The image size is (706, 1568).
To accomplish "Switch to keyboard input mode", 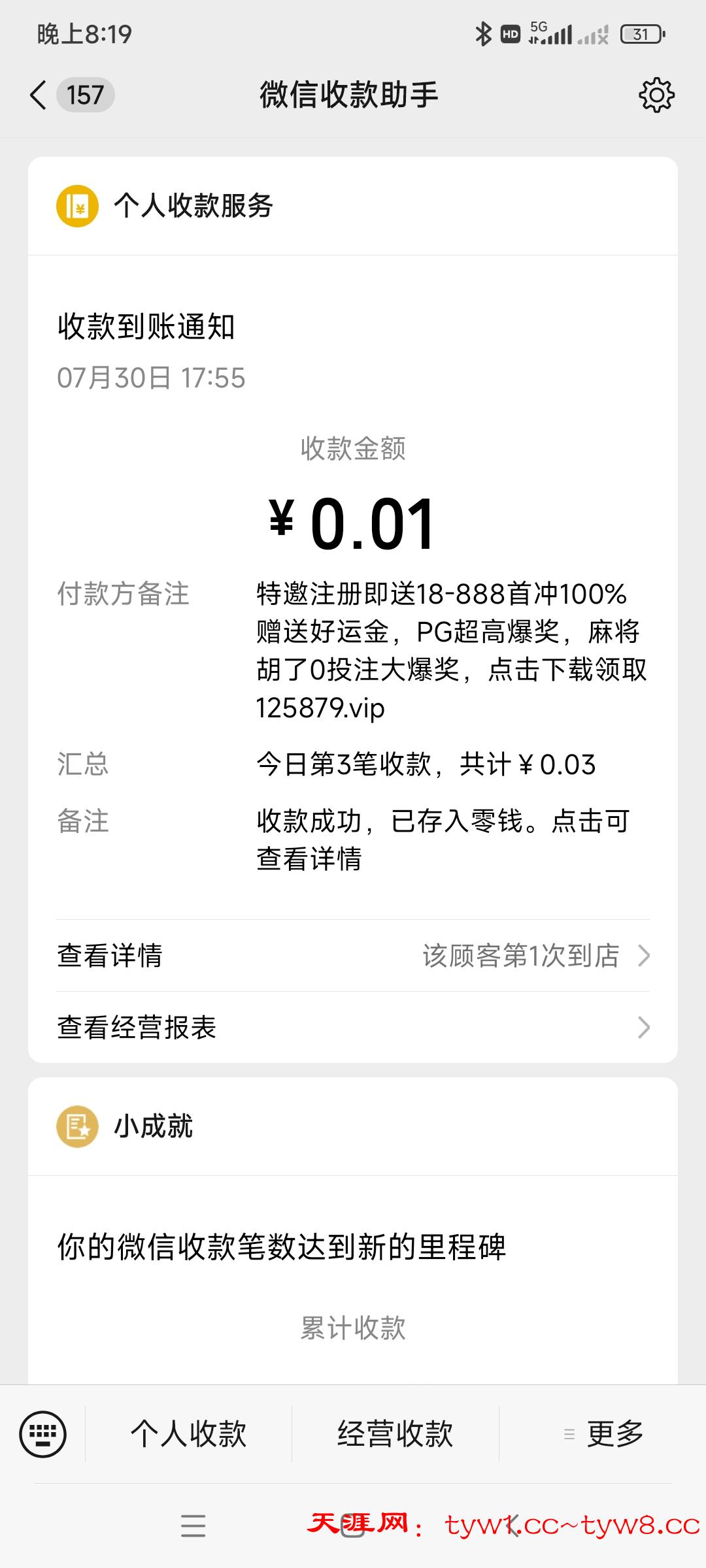I will 43,1434.
